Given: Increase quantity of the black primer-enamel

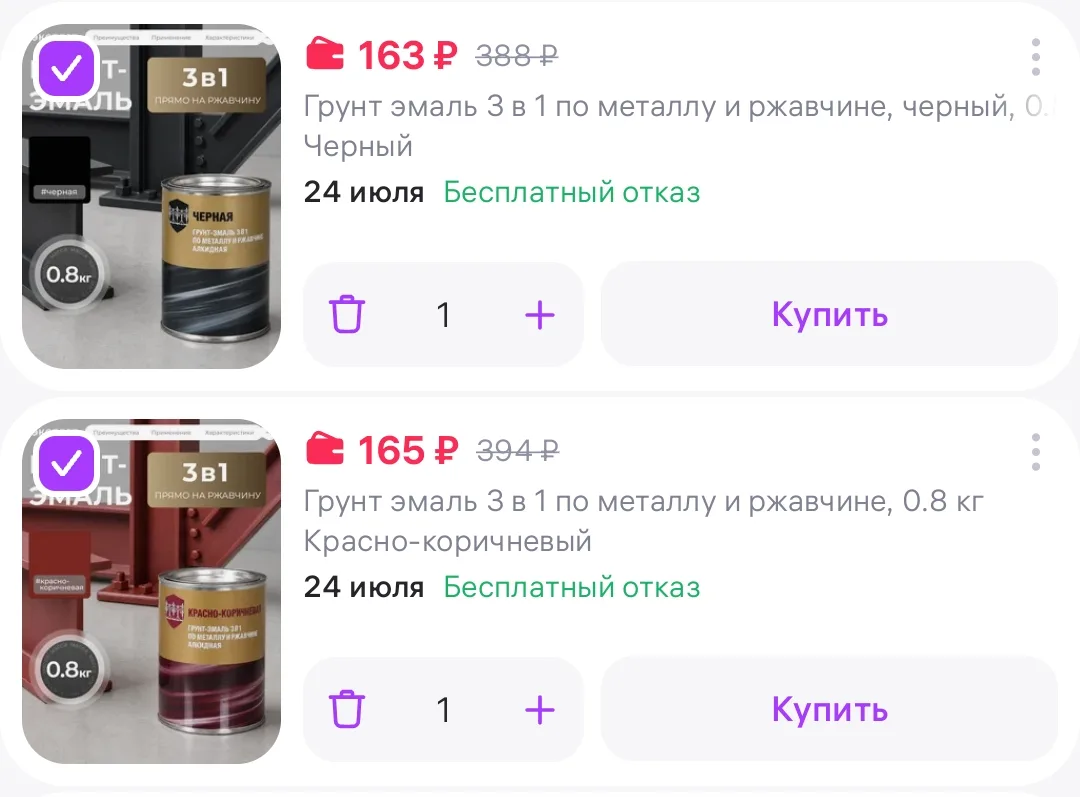Looking at the screenshot, I should pos(539,315).
